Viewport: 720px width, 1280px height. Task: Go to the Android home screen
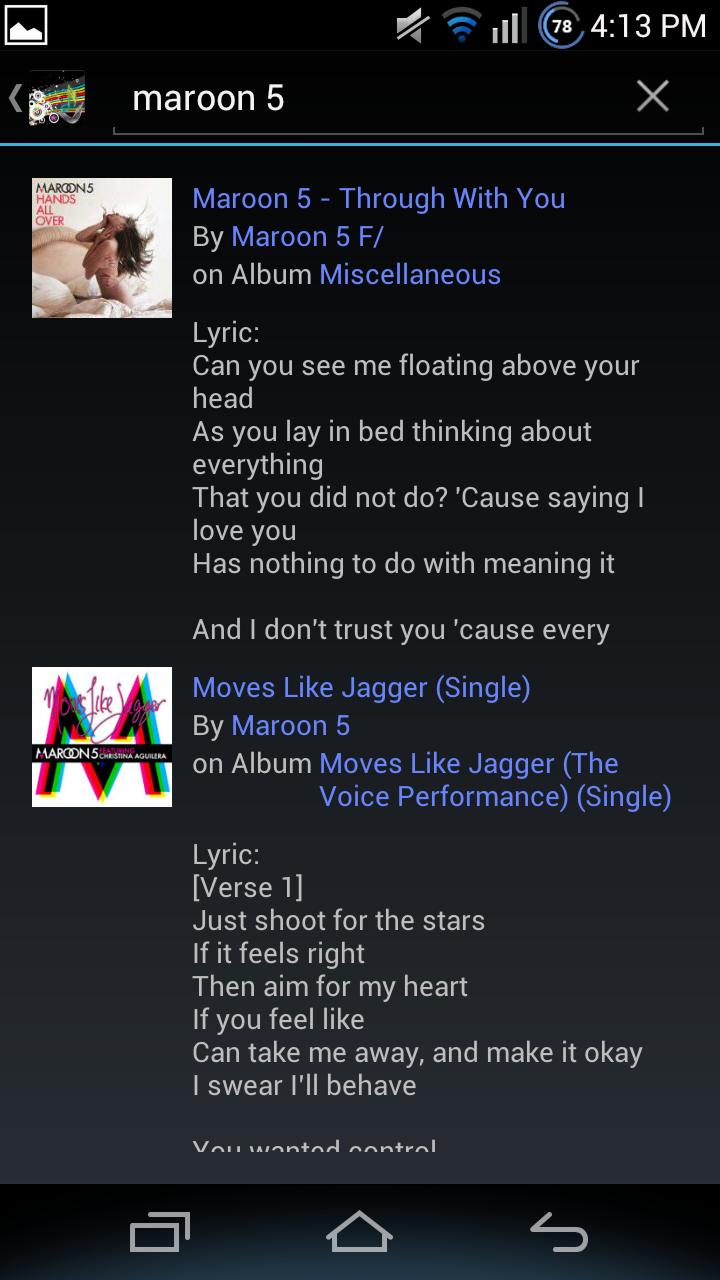click(359, 1232)
